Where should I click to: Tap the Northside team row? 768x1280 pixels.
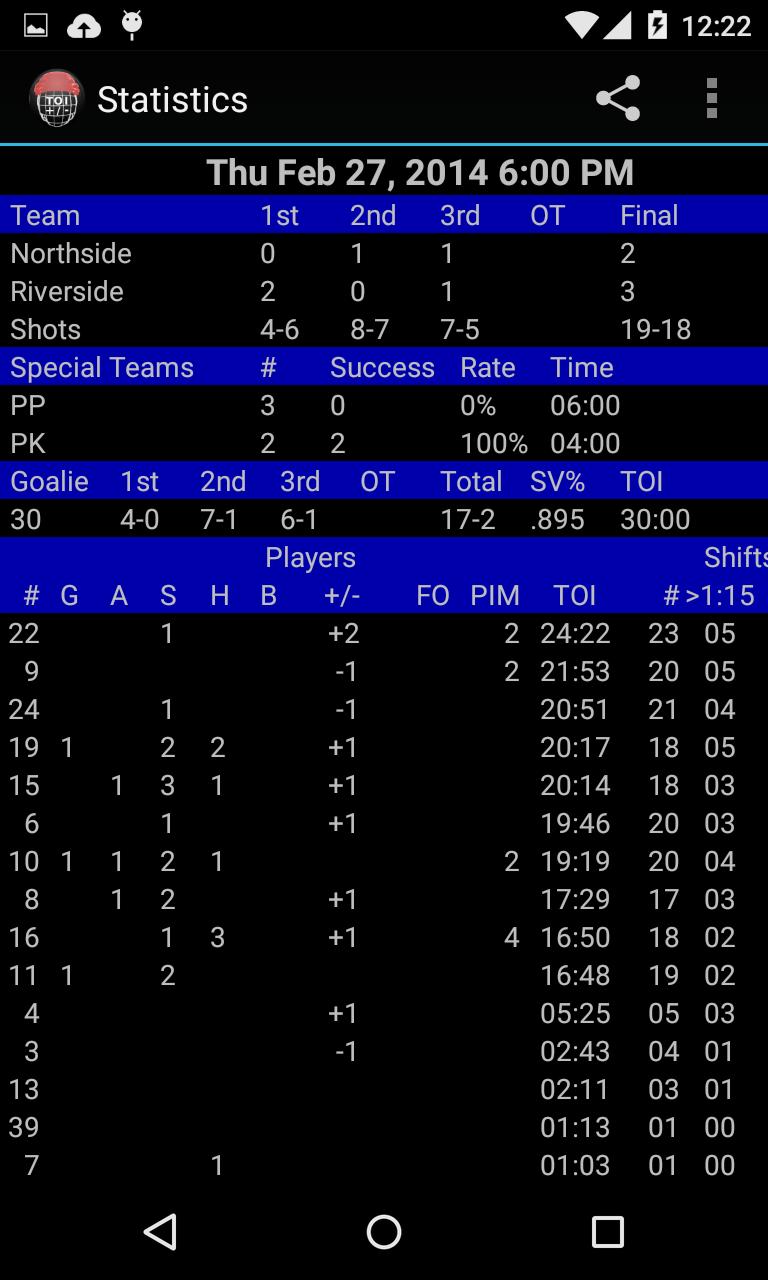click(x=384, y=253)
